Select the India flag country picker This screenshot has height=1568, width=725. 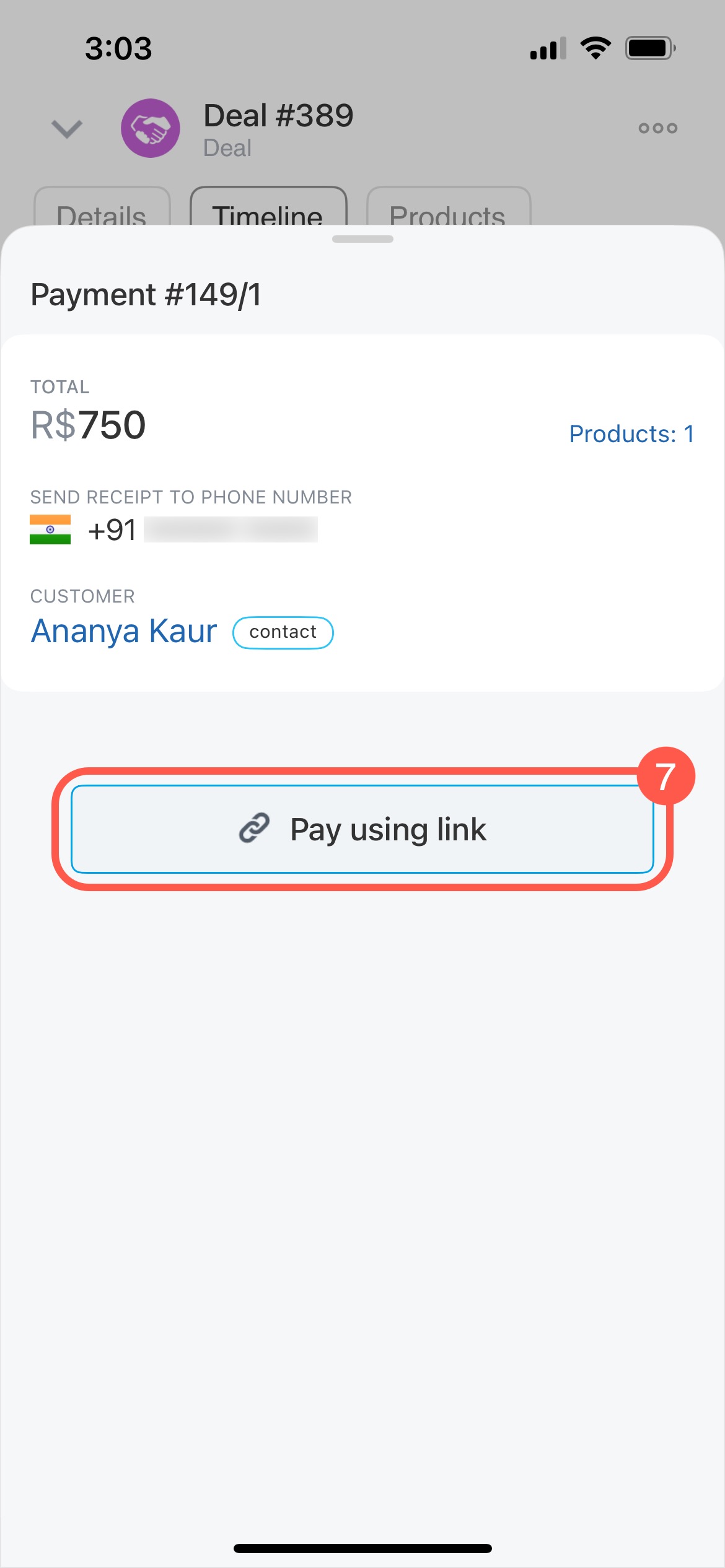coord(50,529)
